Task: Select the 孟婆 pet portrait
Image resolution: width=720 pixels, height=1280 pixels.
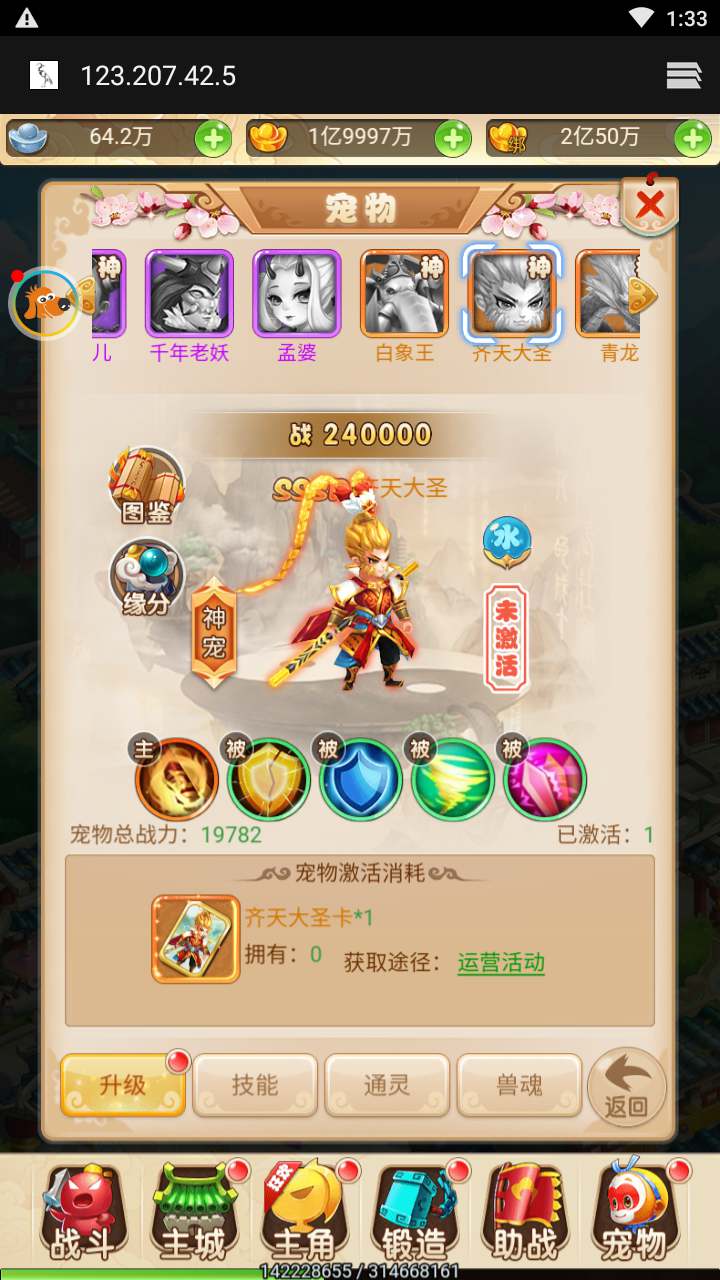Action: click(x=297, y=293)
